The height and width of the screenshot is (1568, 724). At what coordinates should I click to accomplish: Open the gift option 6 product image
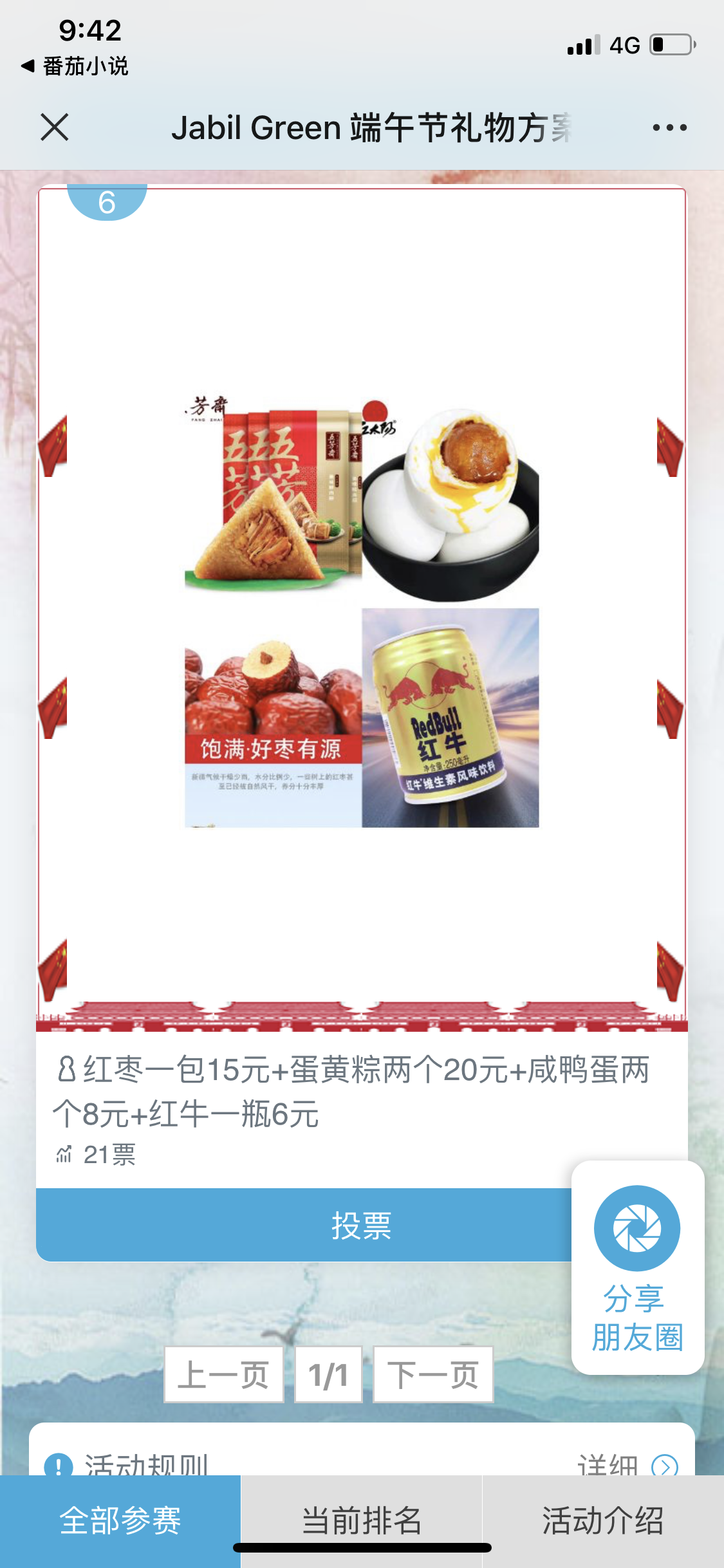(362, 611)
